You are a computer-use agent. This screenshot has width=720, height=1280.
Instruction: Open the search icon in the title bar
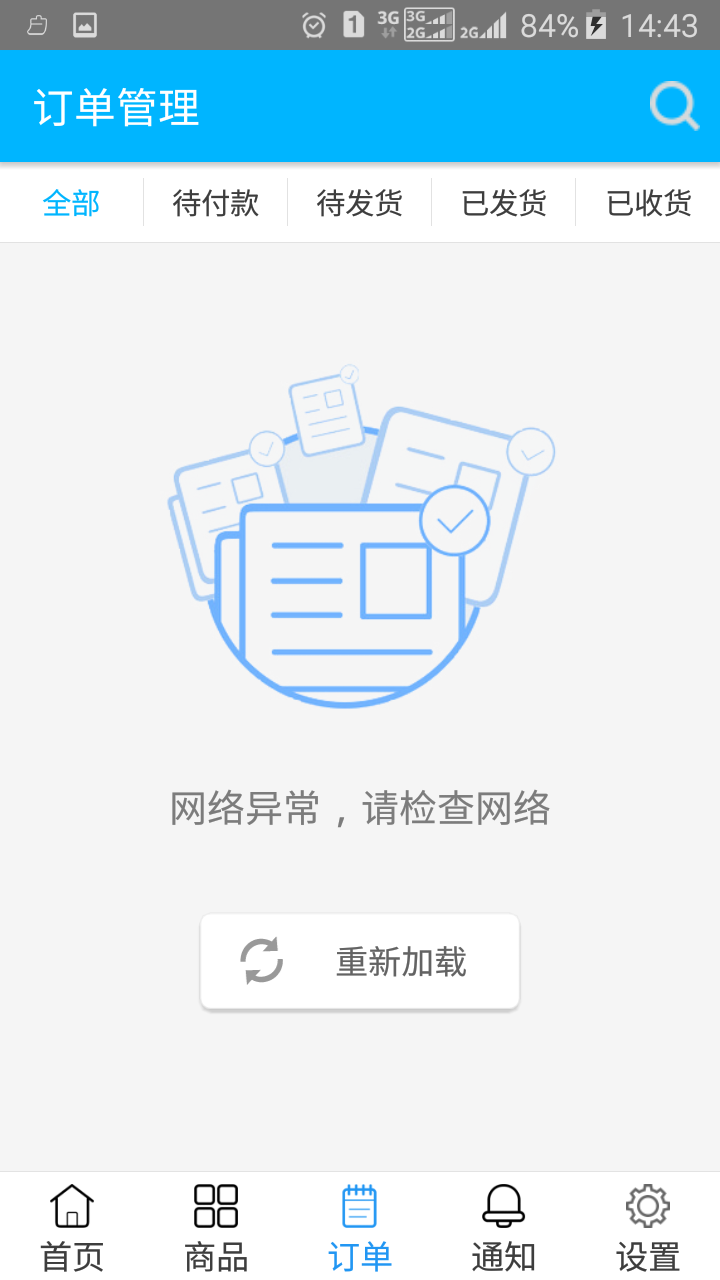(673, 104)
